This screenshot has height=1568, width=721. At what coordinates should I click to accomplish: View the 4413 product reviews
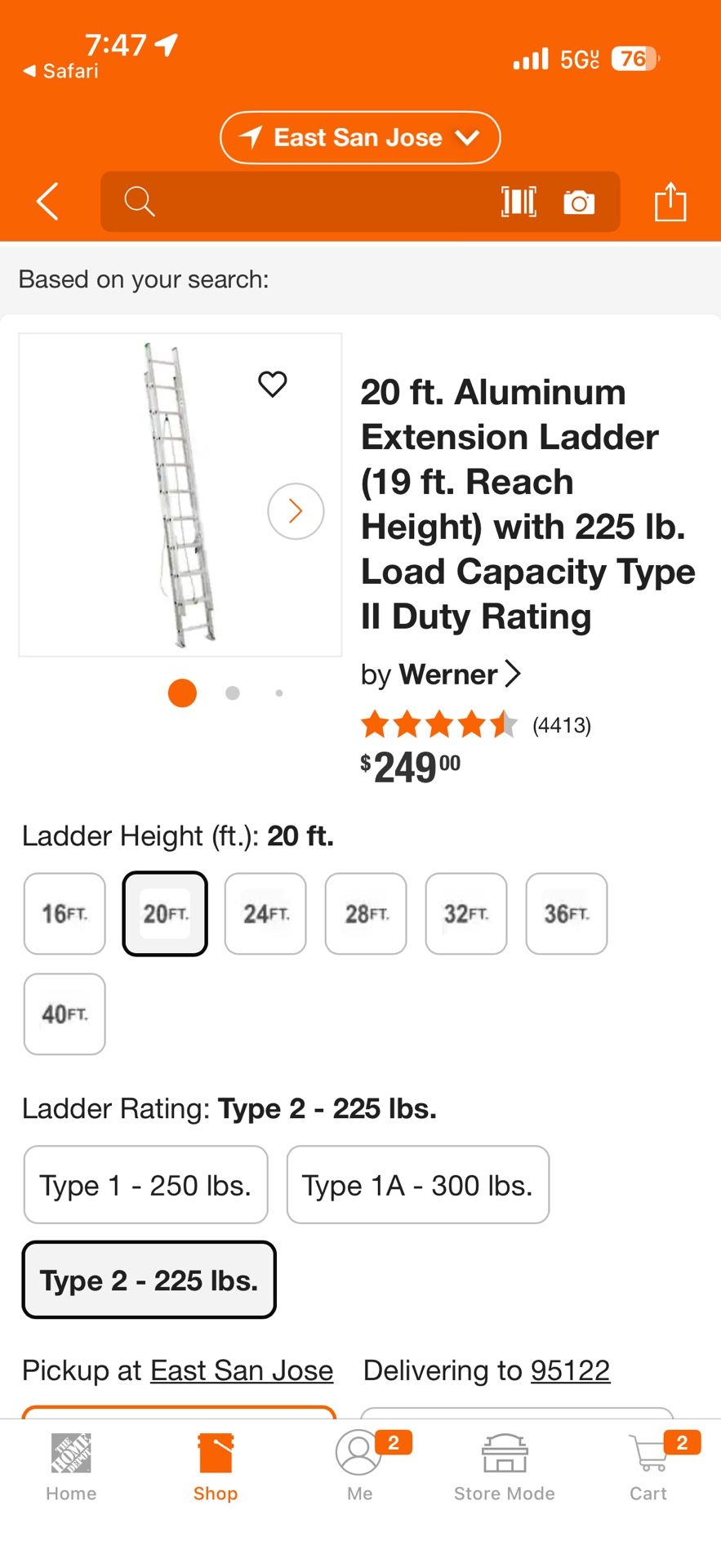click(x=562, y=724)
